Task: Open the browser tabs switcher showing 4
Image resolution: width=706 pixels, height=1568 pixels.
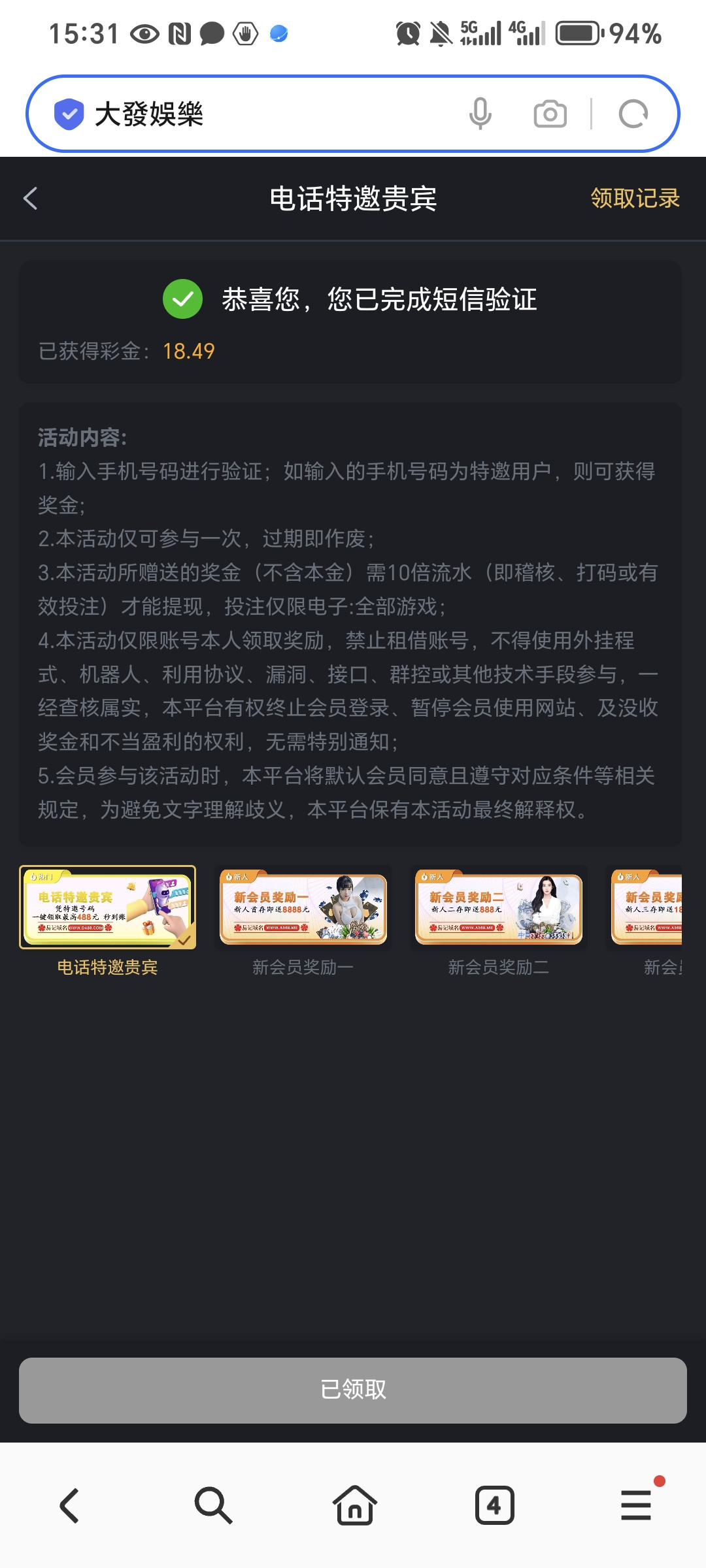Action: [x=494, y=1506]
